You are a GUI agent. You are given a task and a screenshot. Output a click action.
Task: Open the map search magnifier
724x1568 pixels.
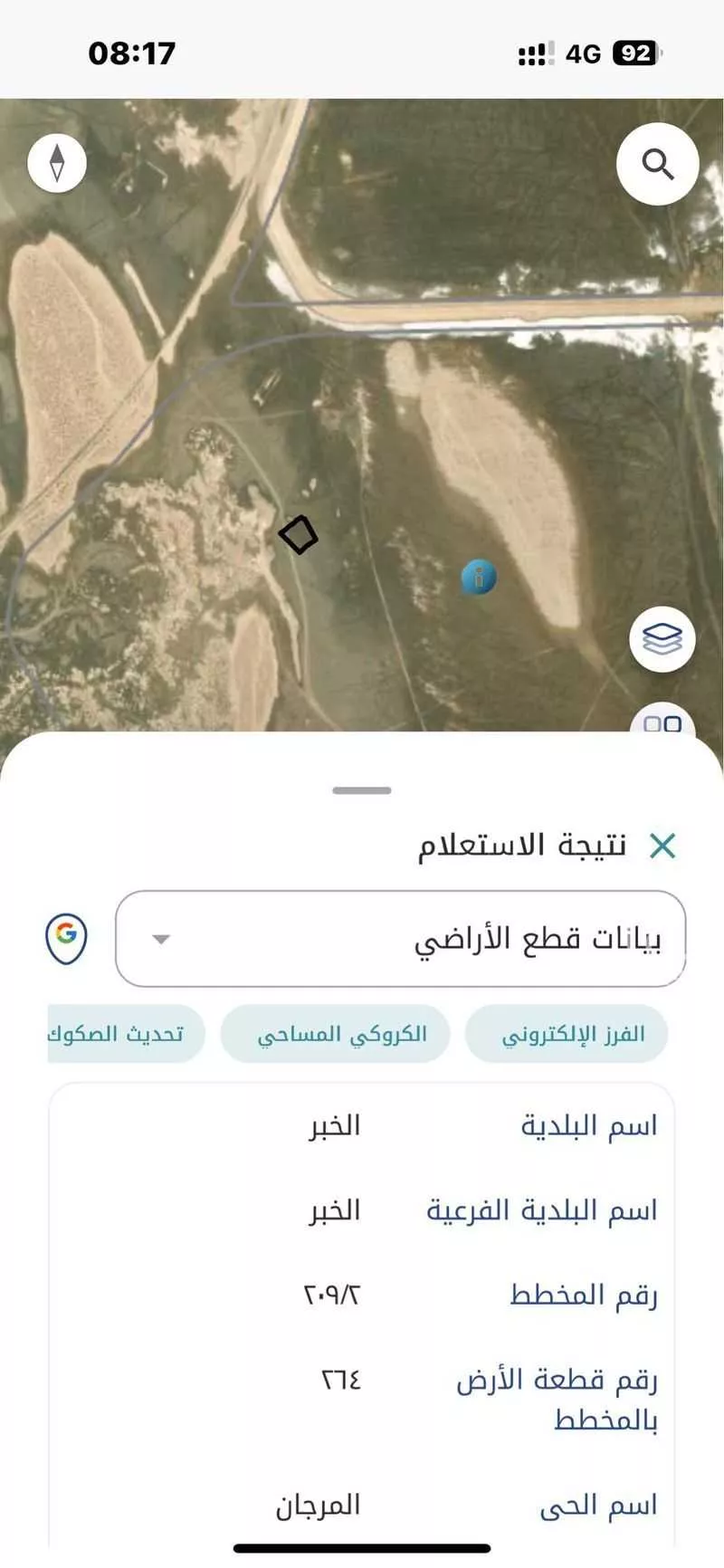pyautogui.click(x=658, y=165)
